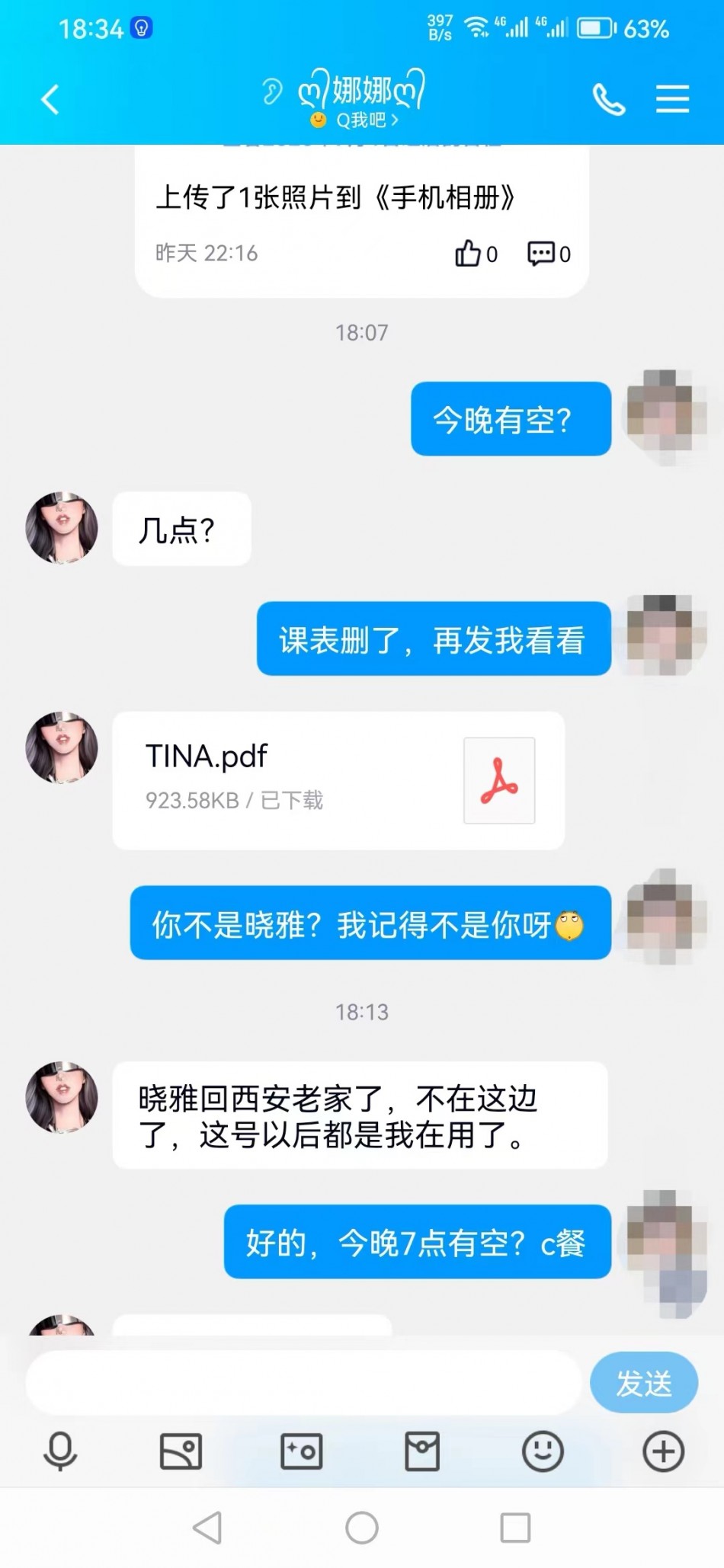Start a voice call with 娜娜
724x1568 pixels.
(608, 100)
